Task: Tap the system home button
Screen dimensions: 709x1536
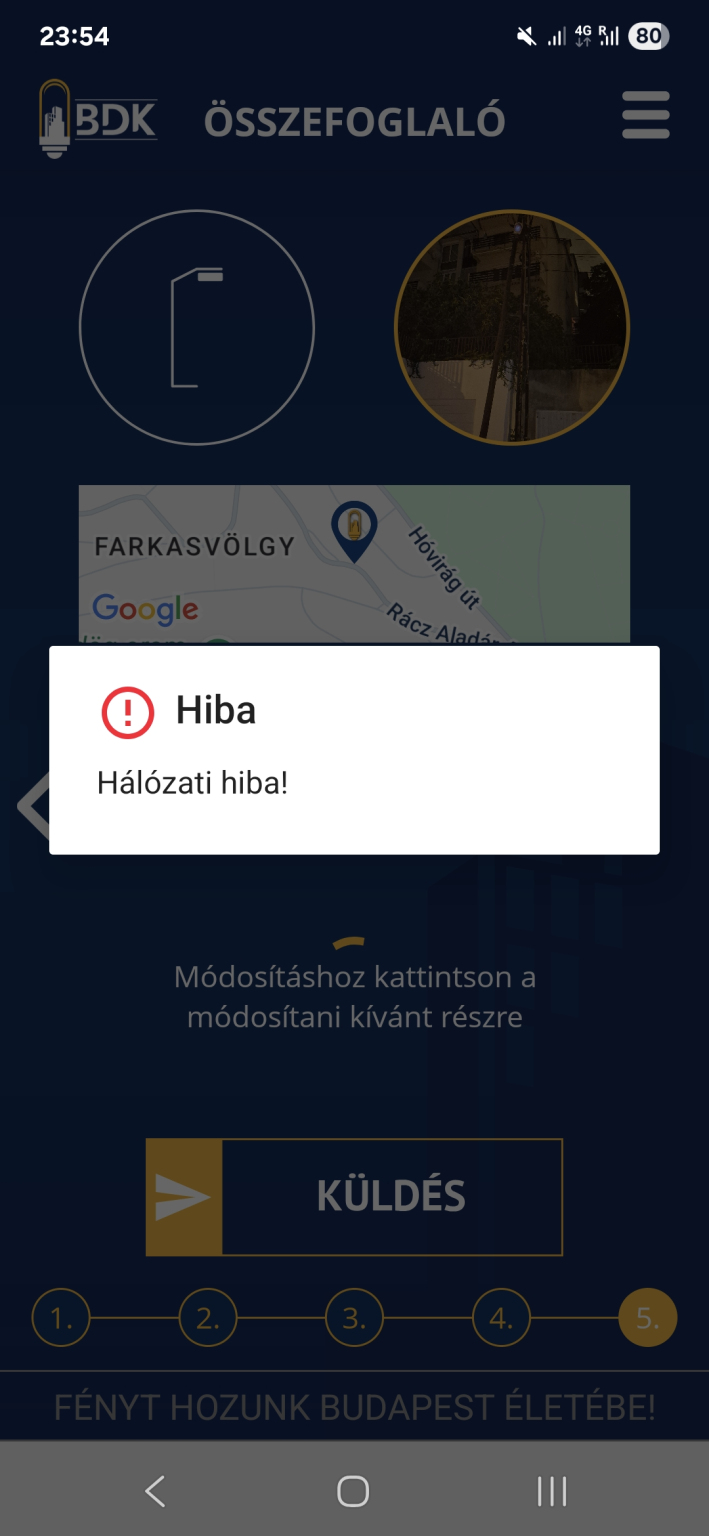Action: click(353, 1491)
